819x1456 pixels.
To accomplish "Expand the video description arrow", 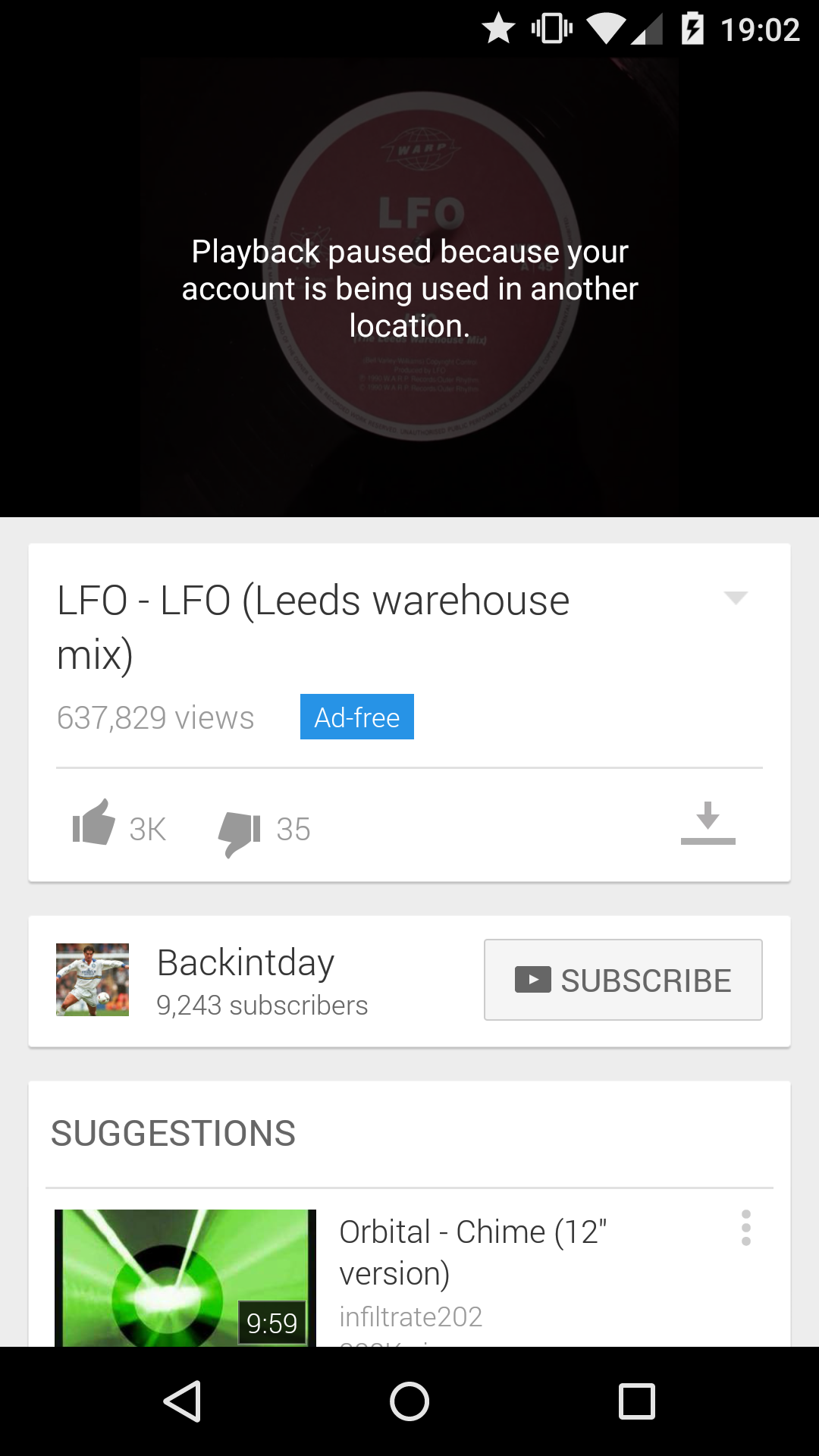I will (x=736, y=598).
